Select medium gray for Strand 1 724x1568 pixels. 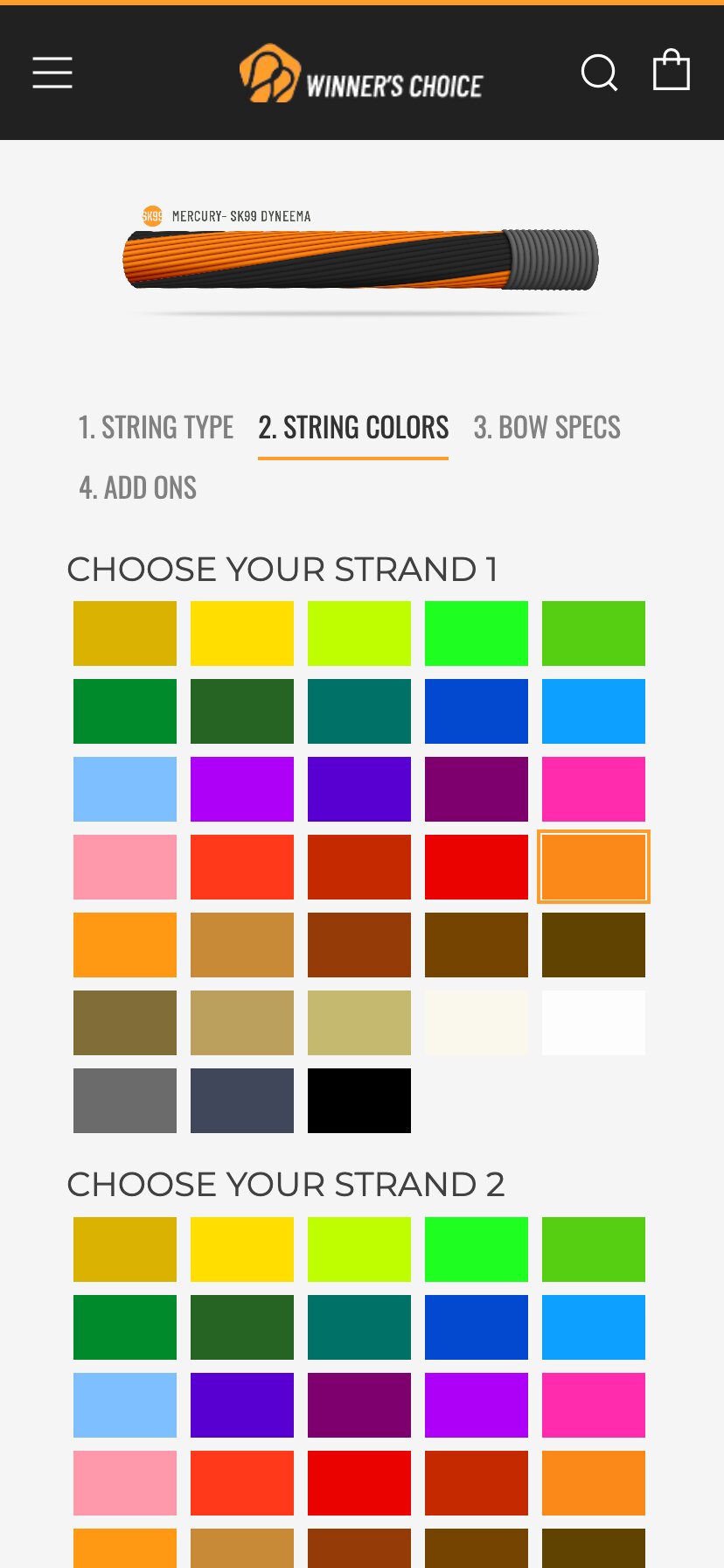click(x=125, y=1101)
